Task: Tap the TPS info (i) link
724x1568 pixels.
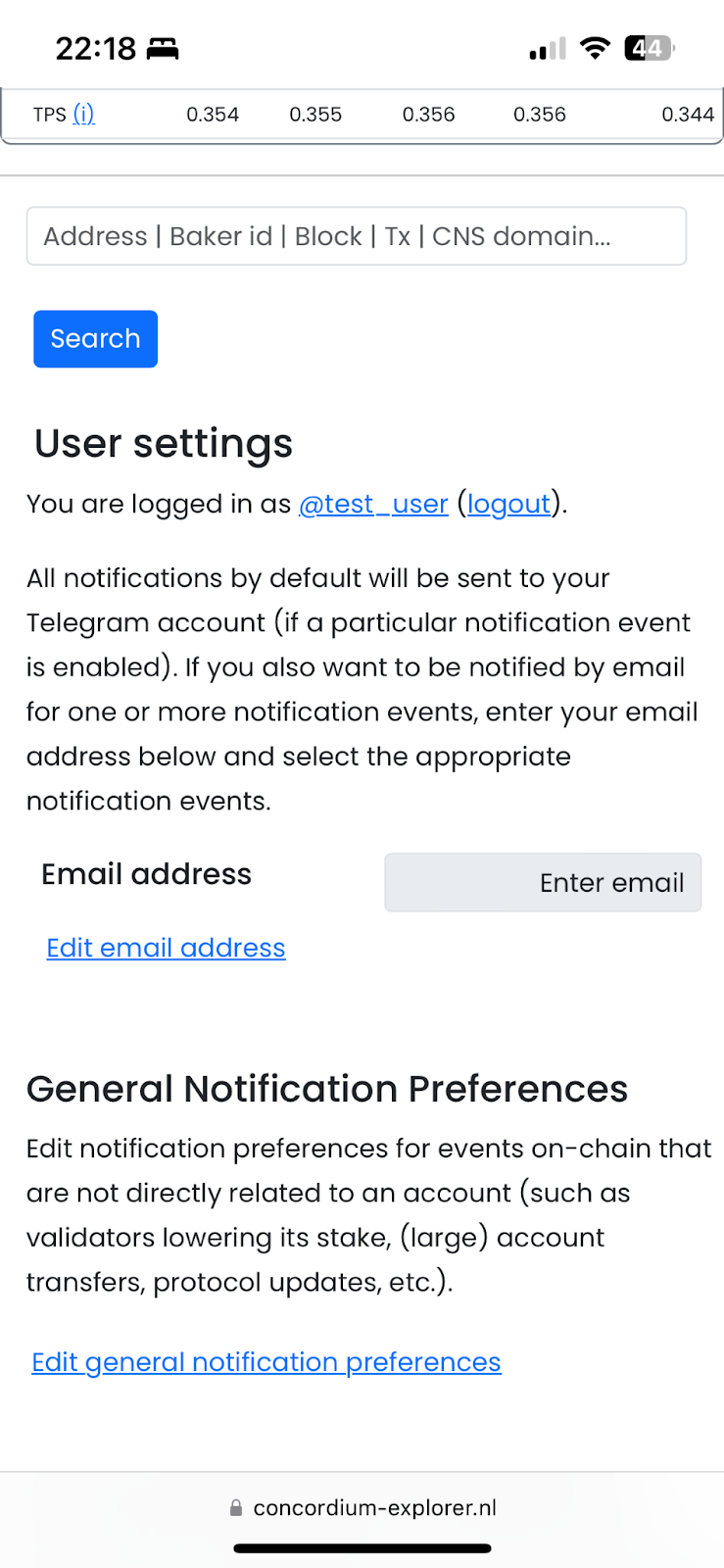Action: [83, 115]
